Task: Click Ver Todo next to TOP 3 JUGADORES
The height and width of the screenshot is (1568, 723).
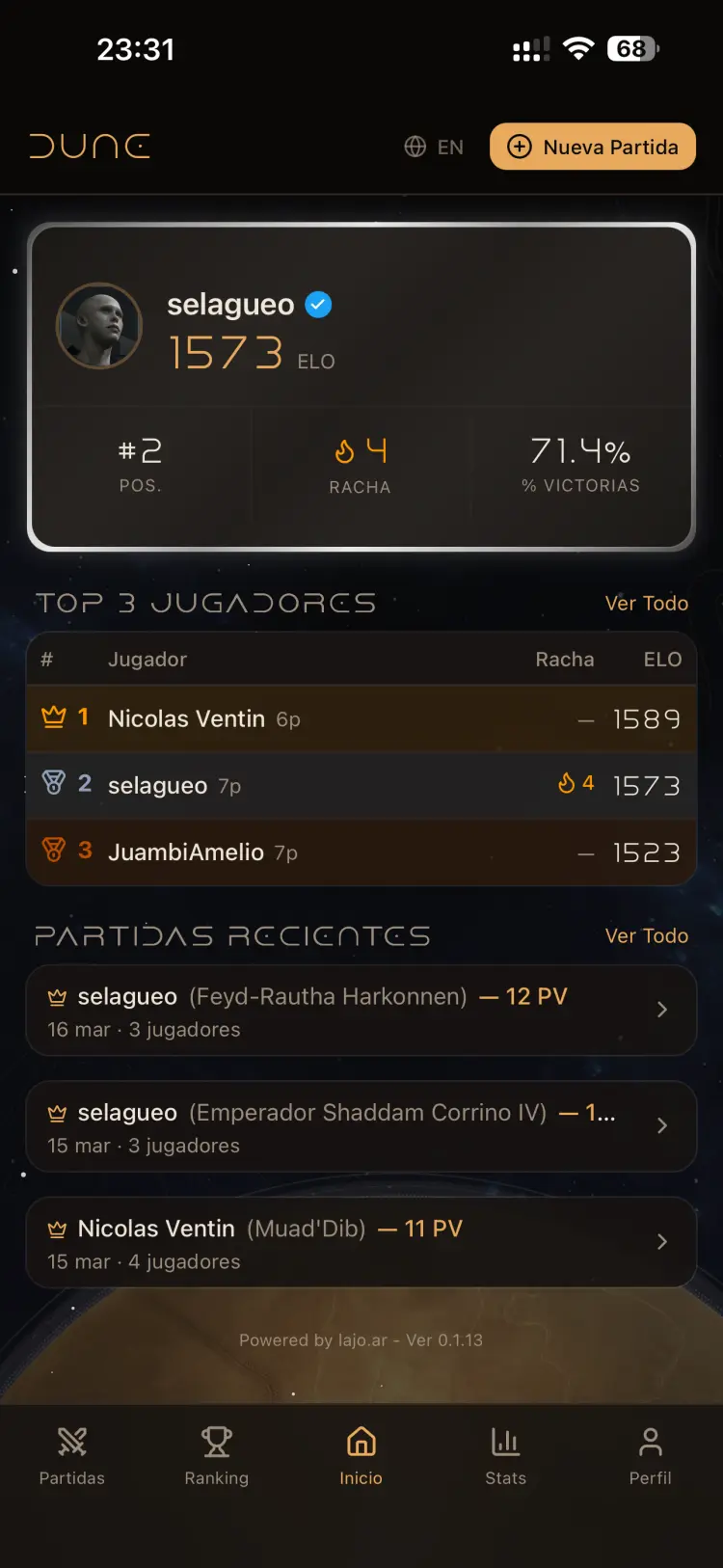Action: (647, 604)
